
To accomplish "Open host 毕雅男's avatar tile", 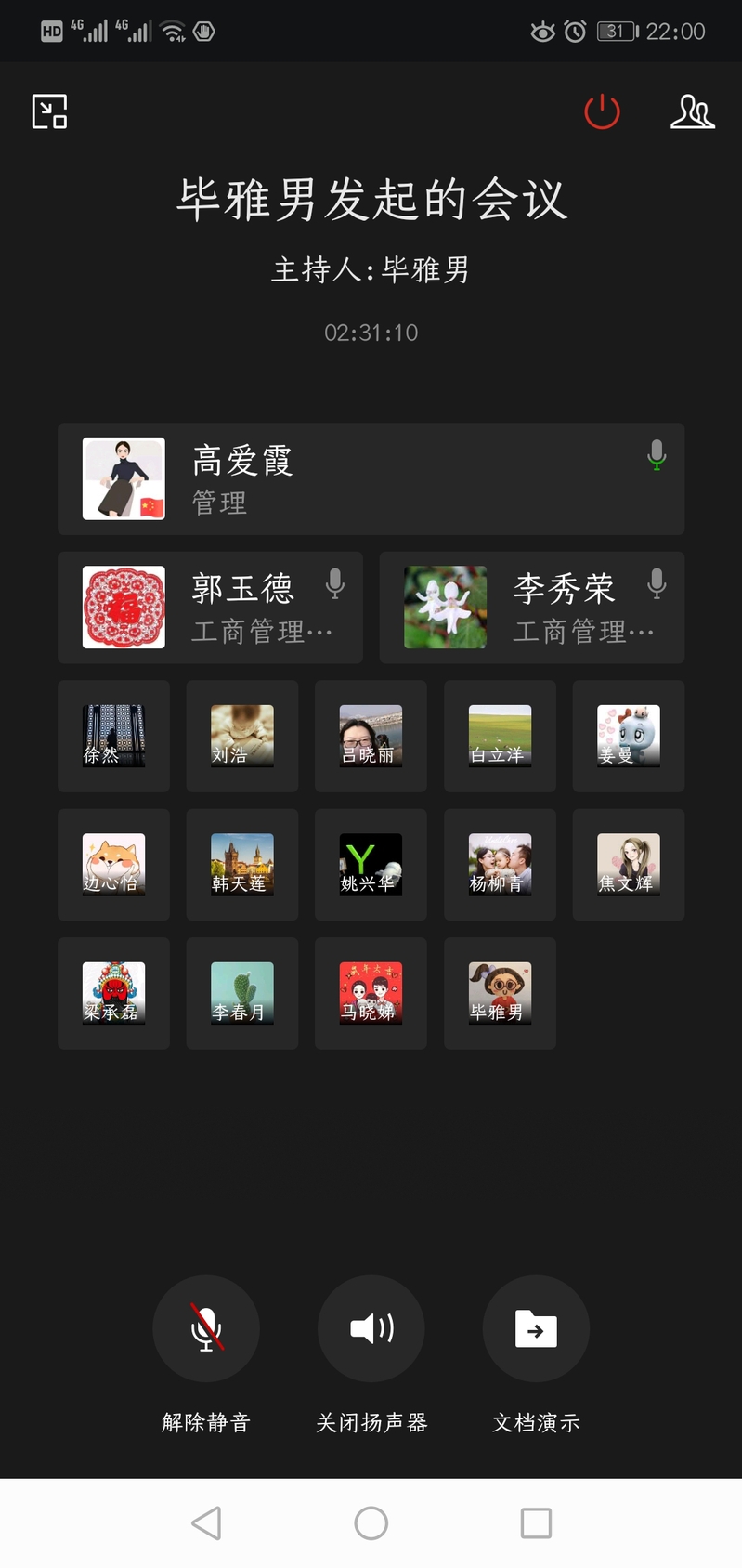I will click(500, 993).
